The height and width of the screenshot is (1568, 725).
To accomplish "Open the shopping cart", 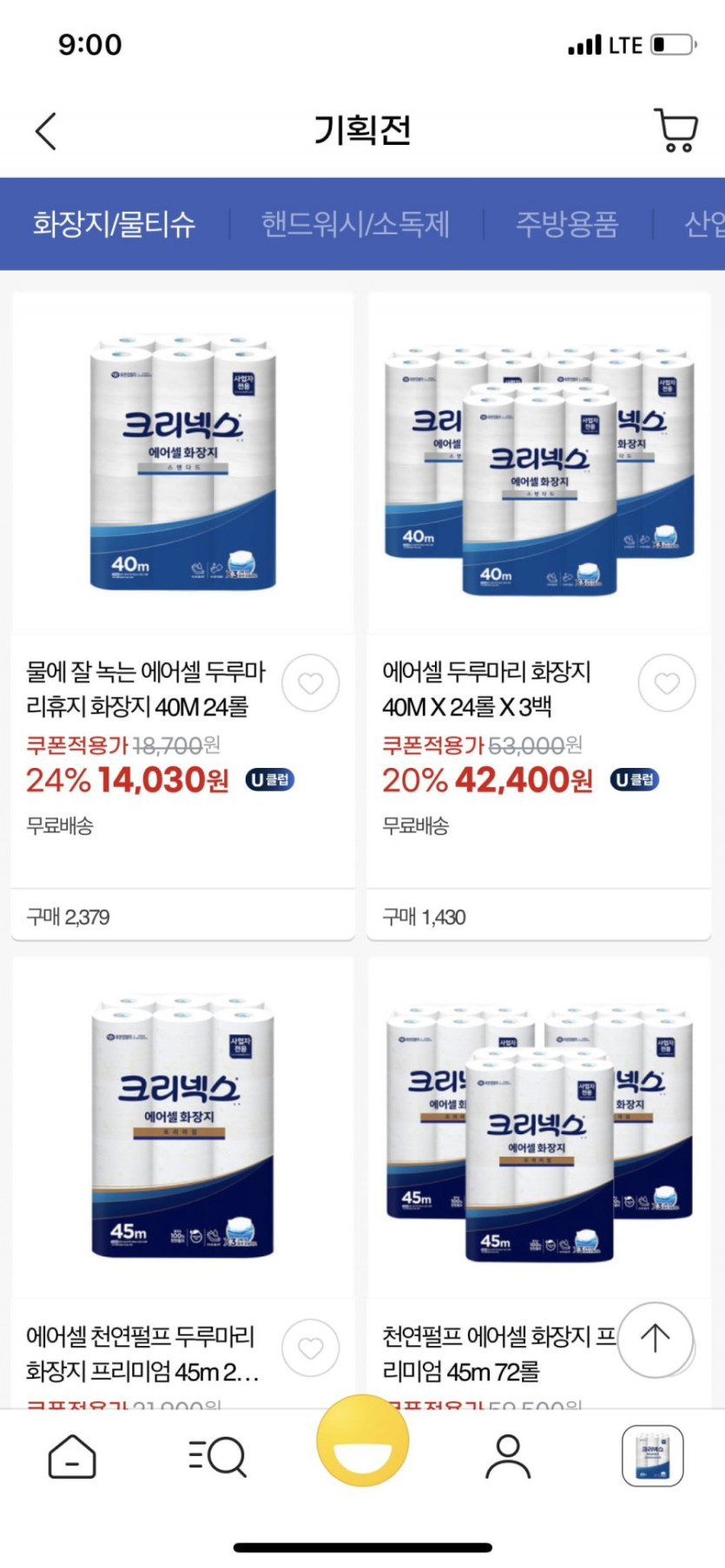I will 675,131.
